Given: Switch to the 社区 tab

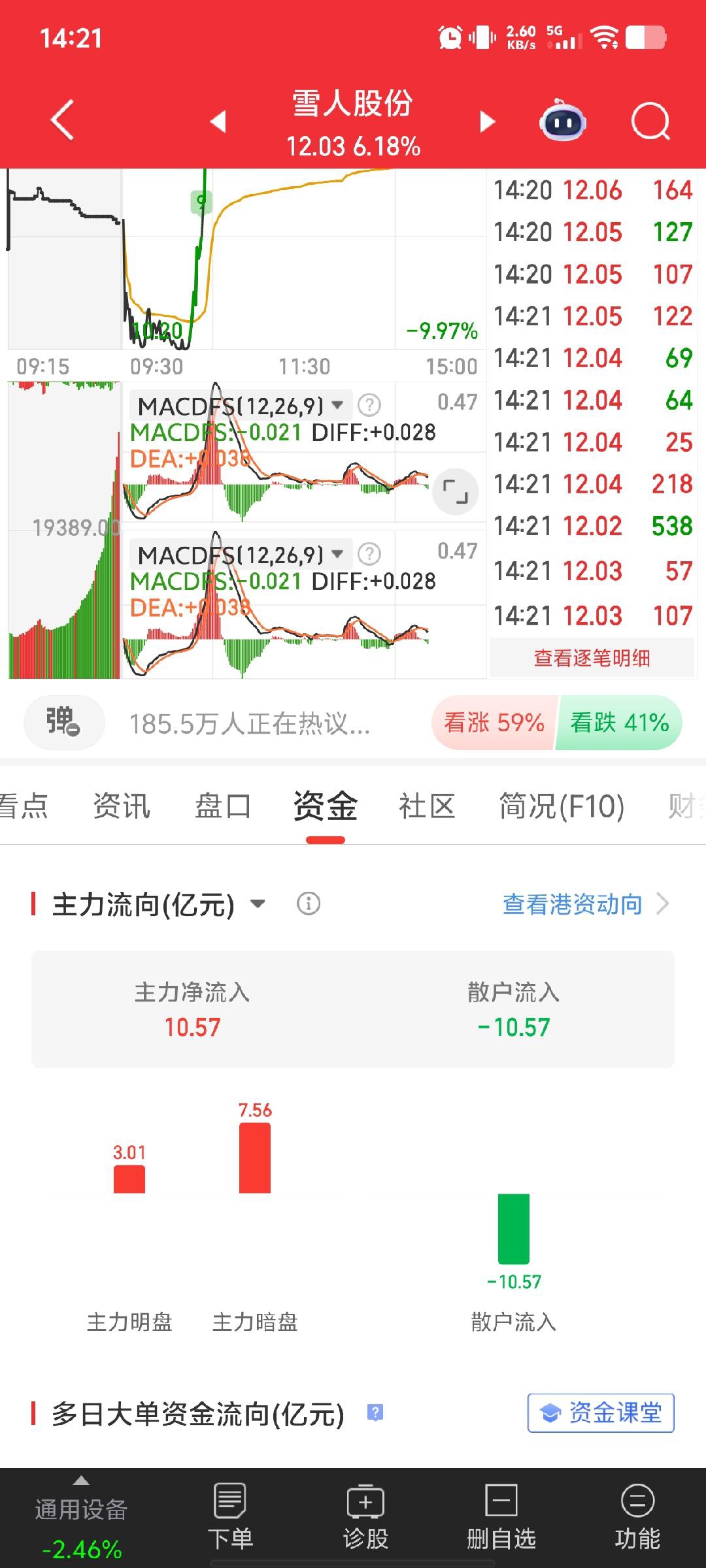Looking at the screenshot, I should coord(427,805).
